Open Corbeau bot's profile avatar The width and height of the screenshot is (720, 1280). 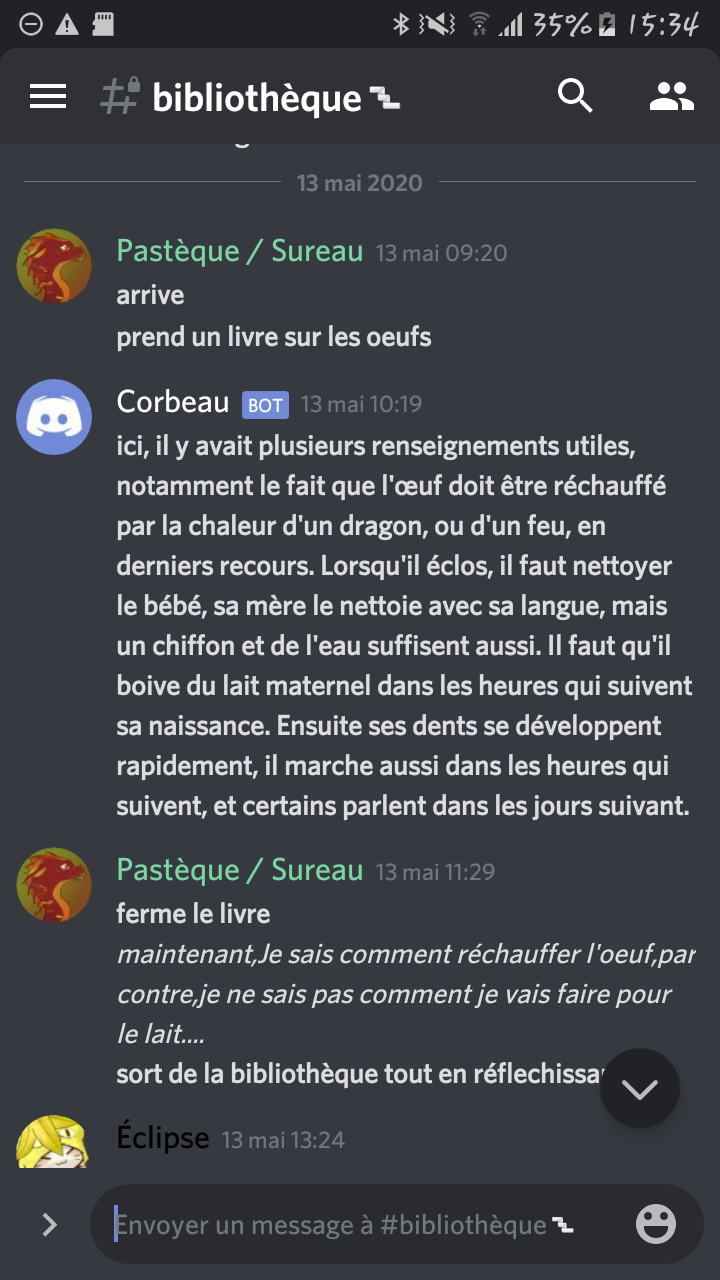tap(54, 417)
